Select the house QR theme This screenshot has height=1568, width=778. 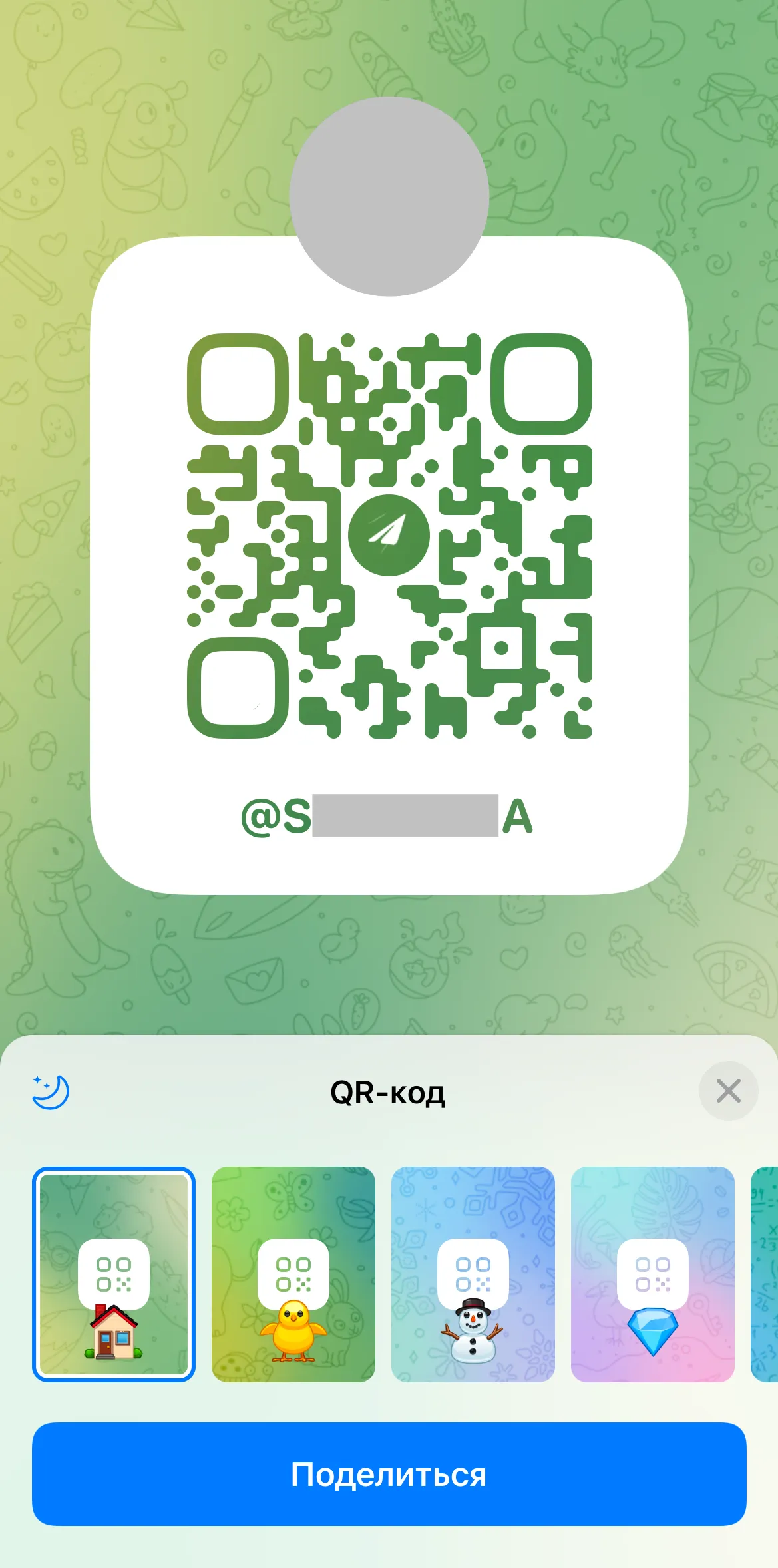114,1274
